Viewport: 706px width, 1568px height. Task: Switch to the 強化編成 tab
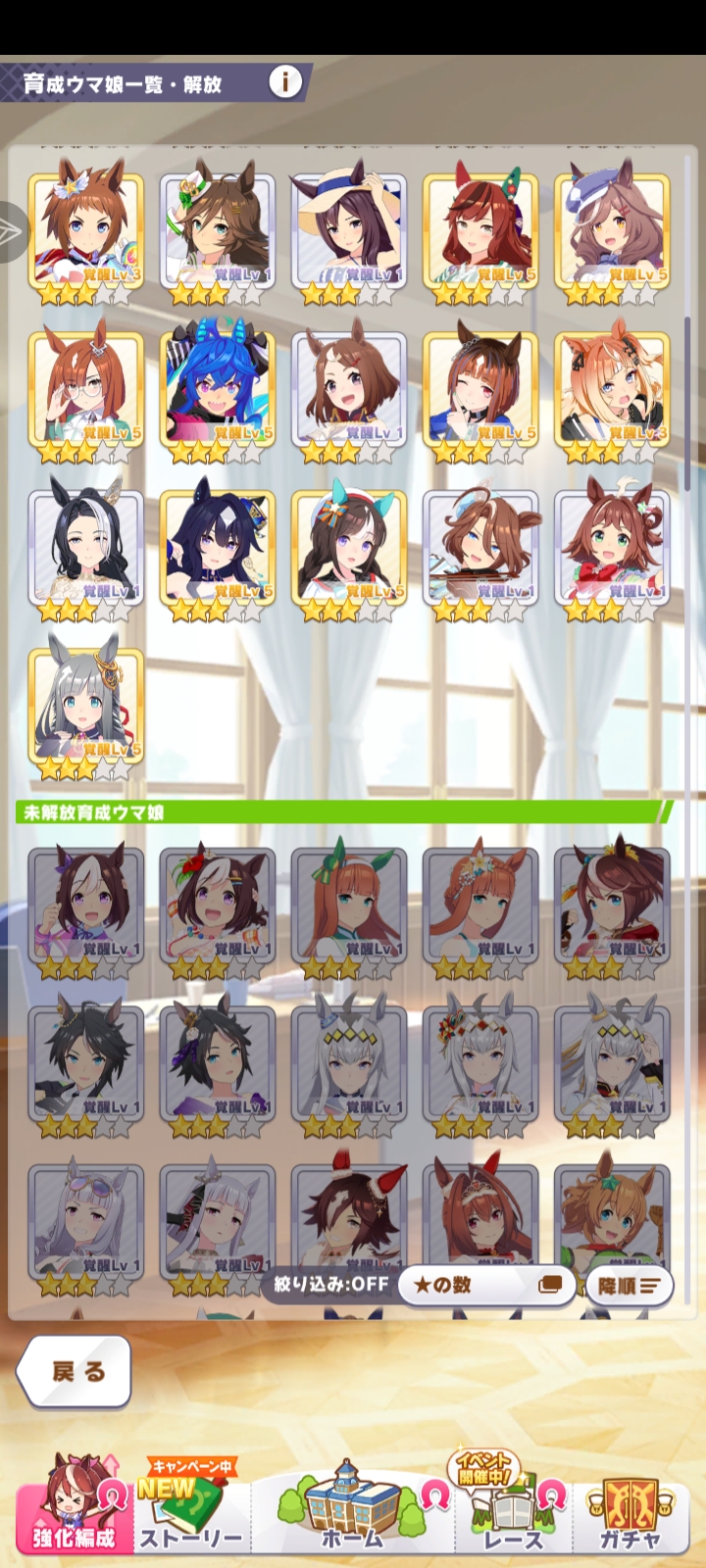point(75,1509)
